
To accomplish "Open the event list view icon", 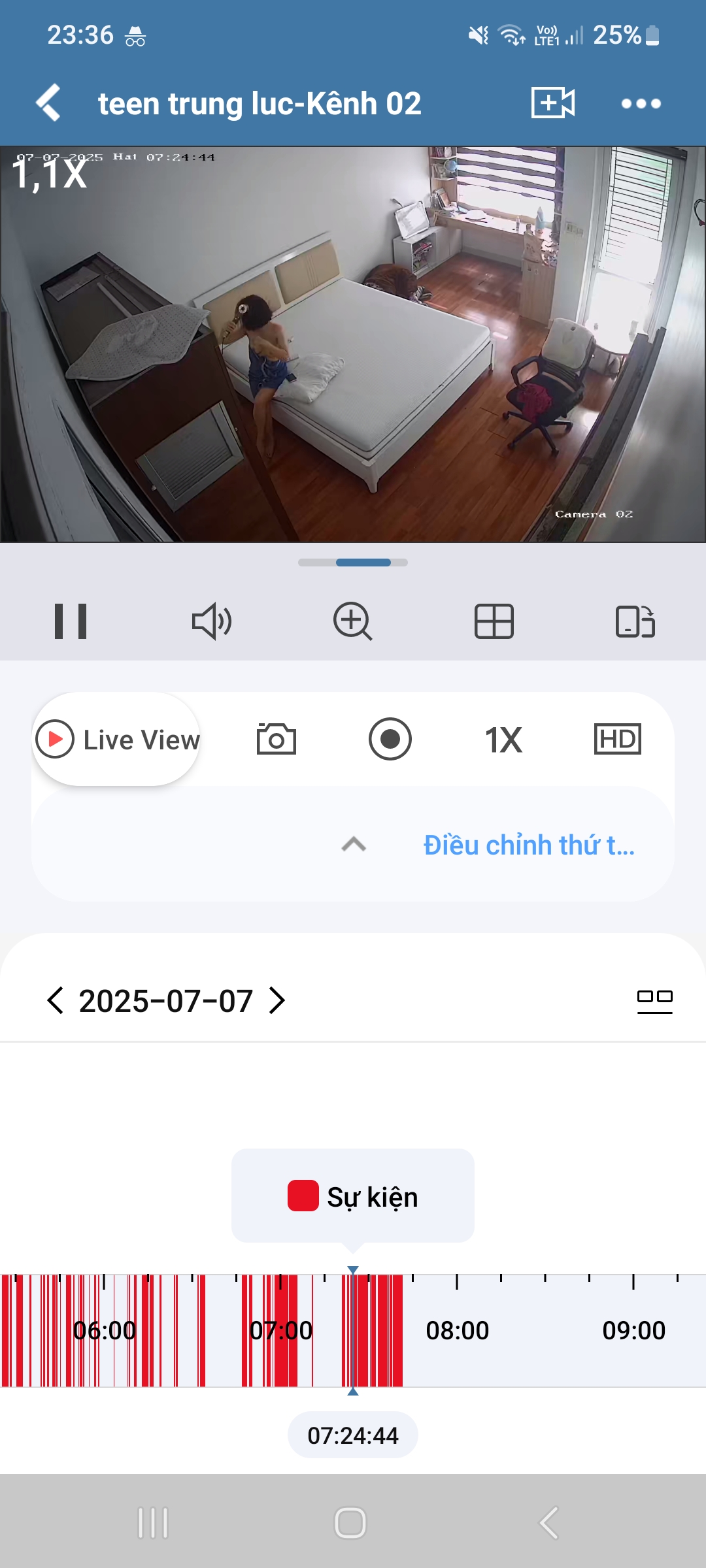I will [x=656, y=1000].
